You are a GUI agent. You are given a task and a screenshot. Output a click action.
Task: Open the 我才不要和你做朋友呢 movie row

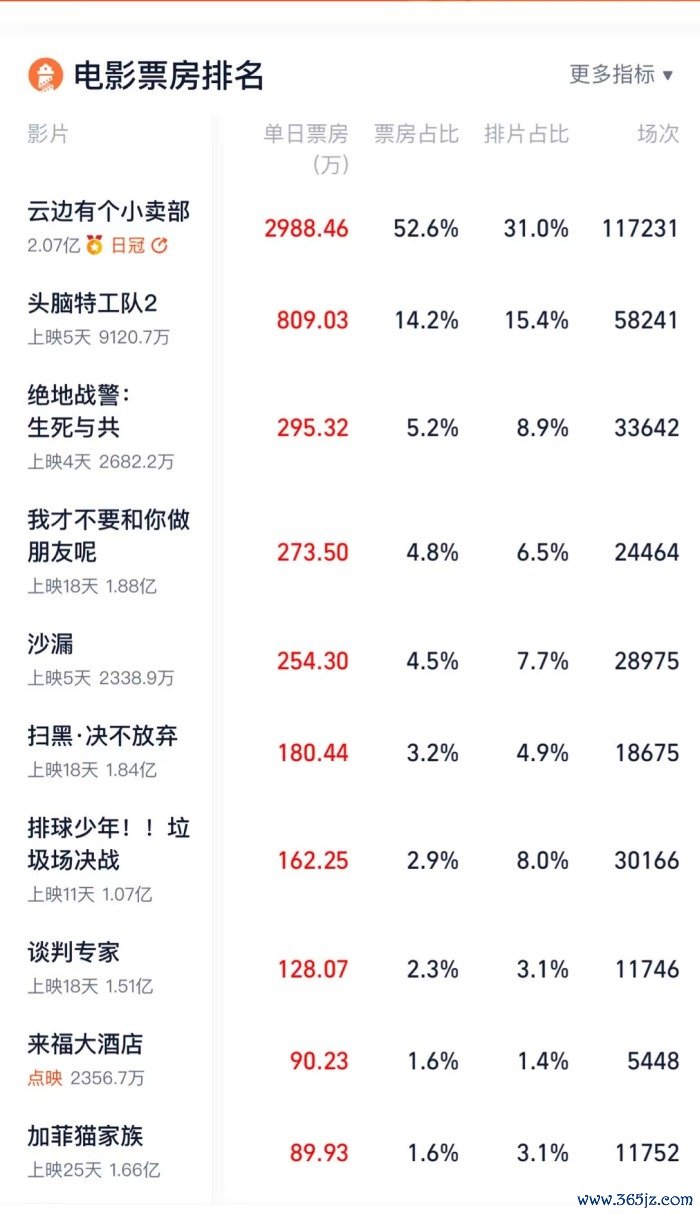(350, 551)
